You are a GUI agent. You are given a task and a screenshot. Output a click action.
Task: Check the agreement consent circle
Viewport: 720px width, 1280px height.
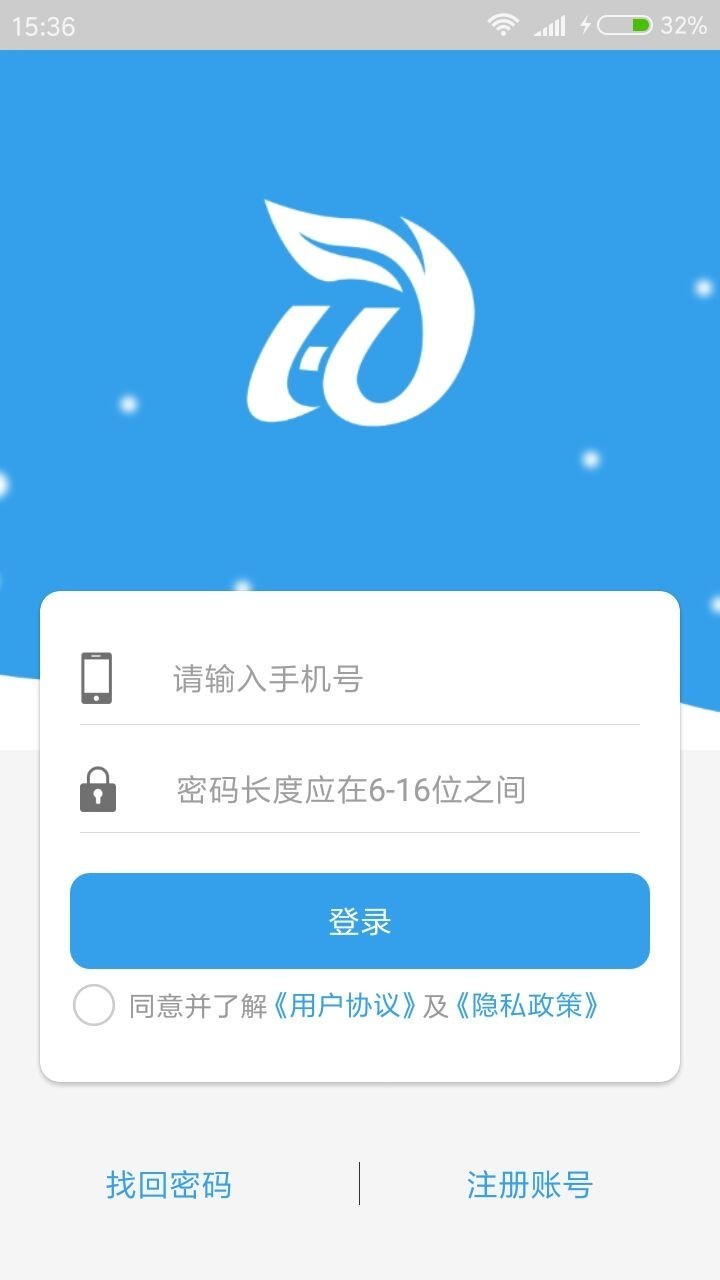[94, 1005]
